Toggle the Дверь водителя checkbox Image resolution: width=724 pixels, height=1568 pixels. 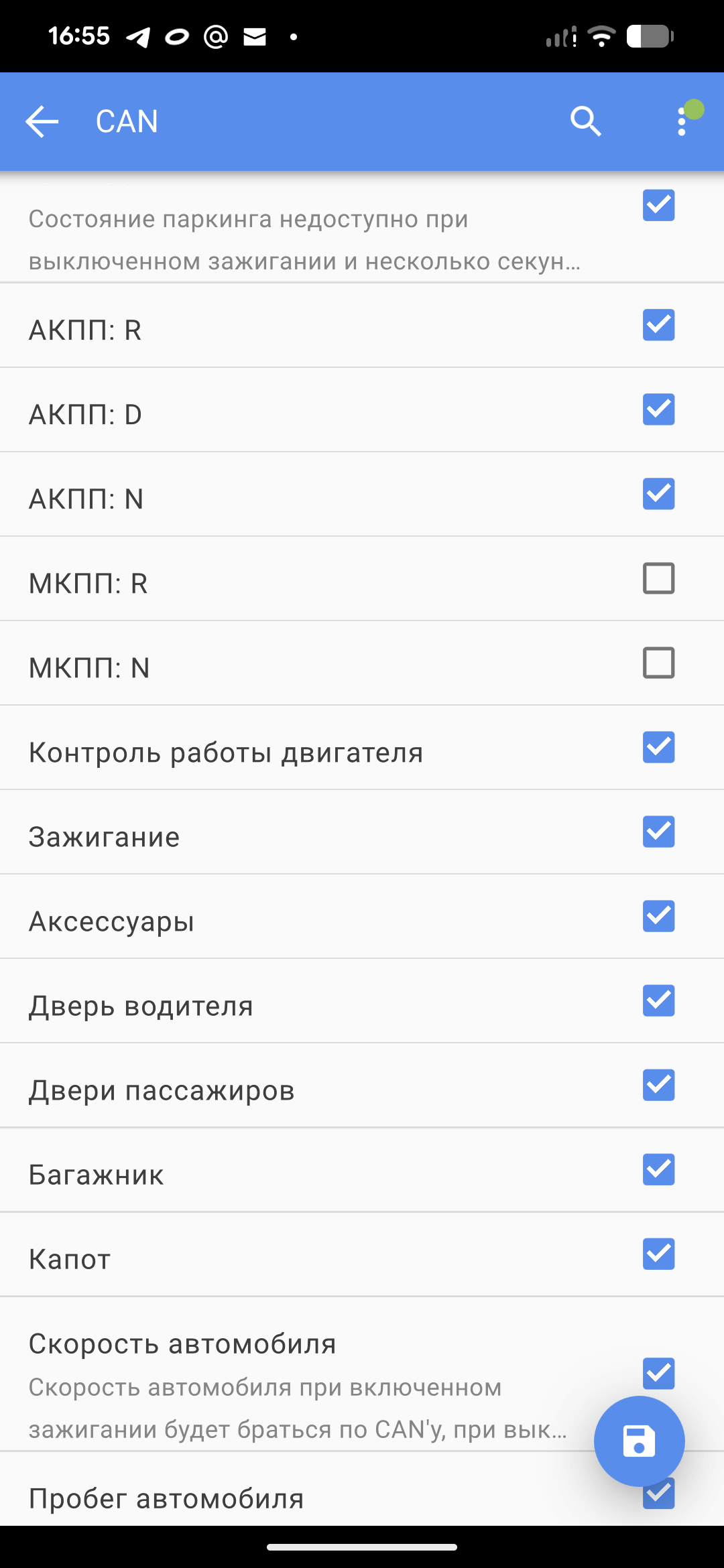pyautogui.click(x=658, y=1000)
